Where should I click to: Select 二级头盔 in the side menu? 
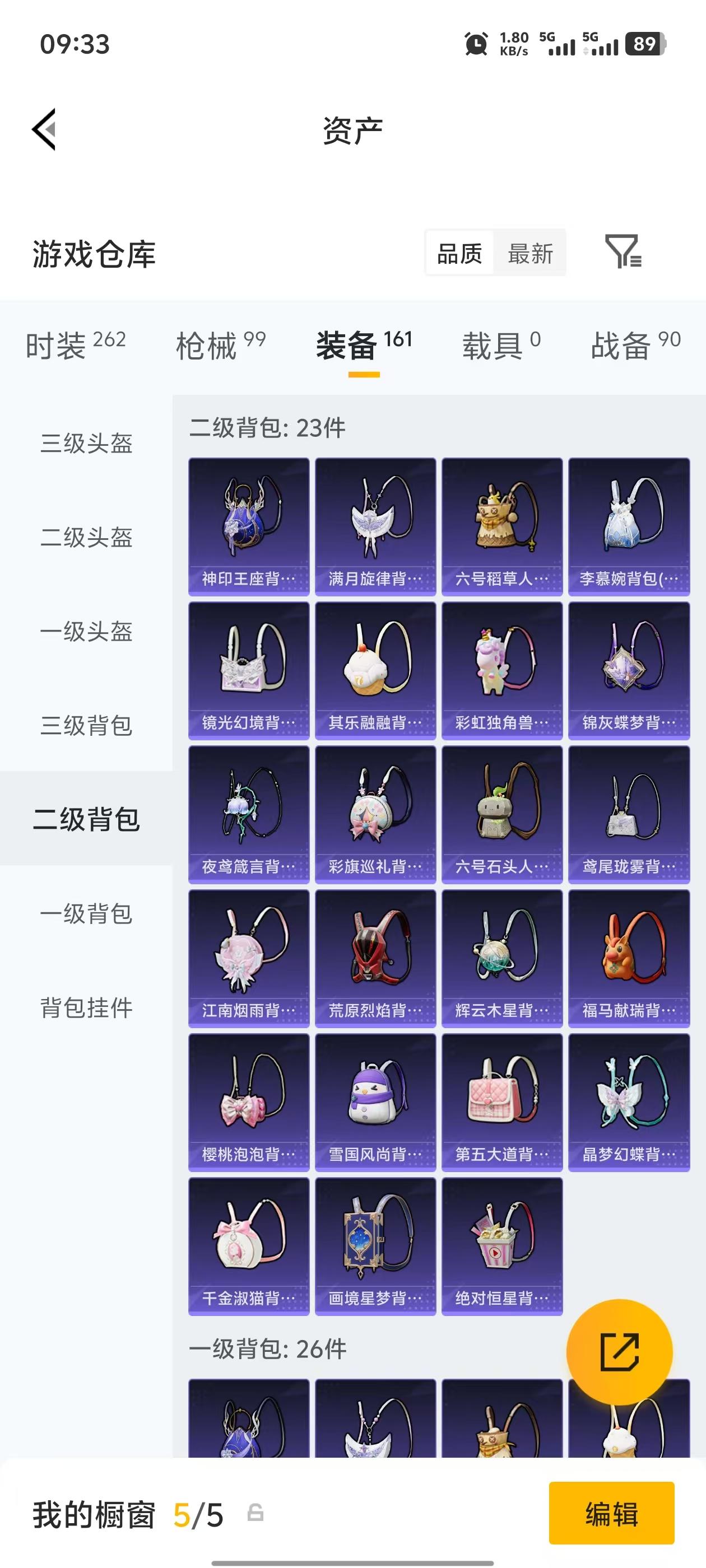pyautogui.click(x=86, y=537)
